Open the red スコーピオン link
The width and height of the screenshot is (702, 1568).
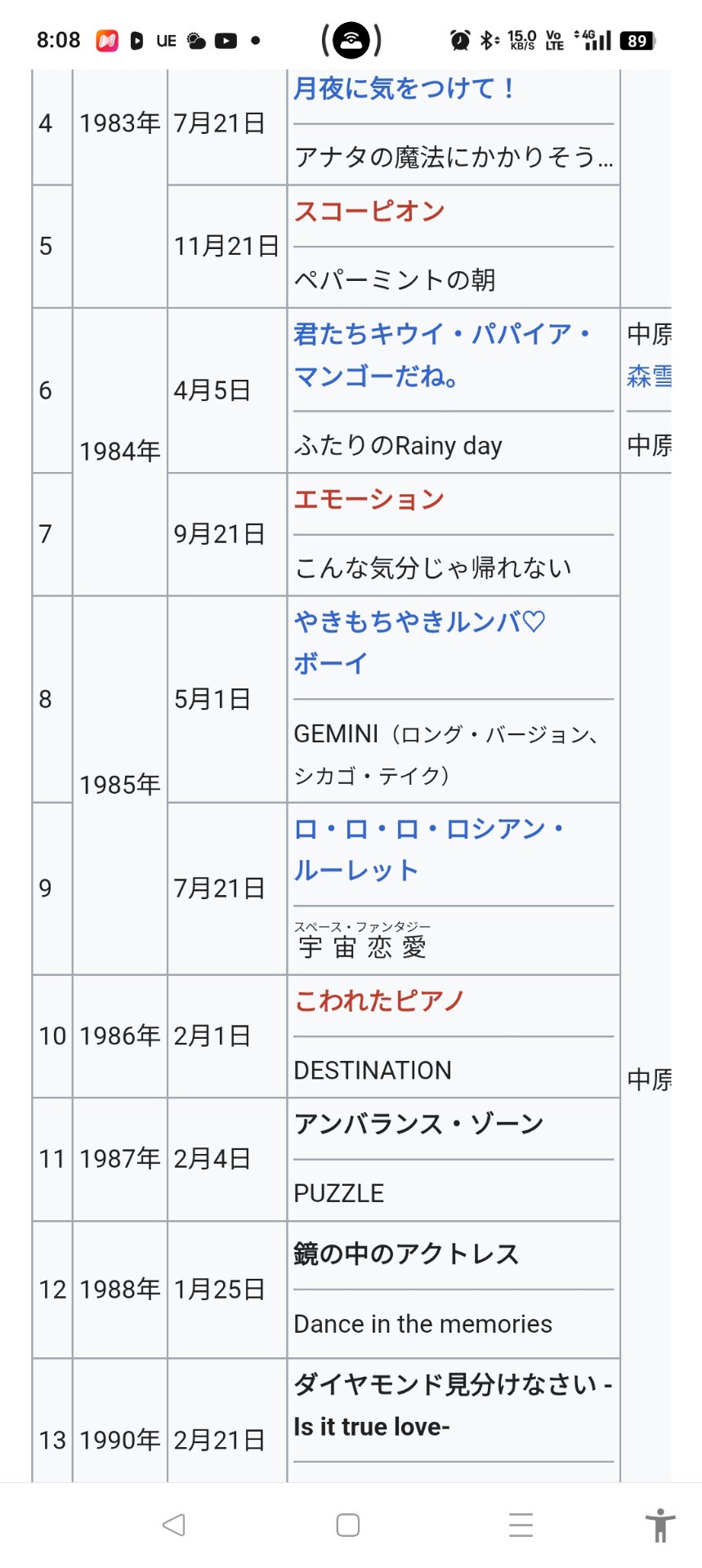[369, 212]
